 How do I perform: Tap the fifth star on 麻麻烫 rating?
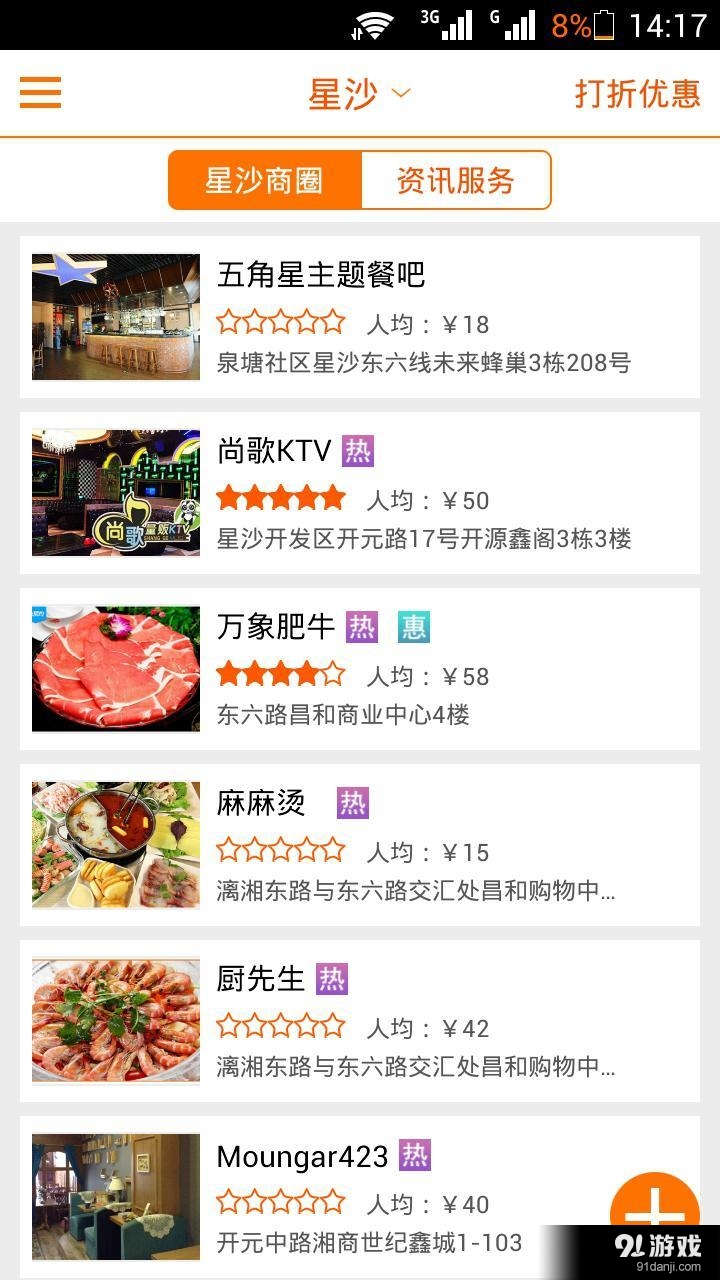334,852
